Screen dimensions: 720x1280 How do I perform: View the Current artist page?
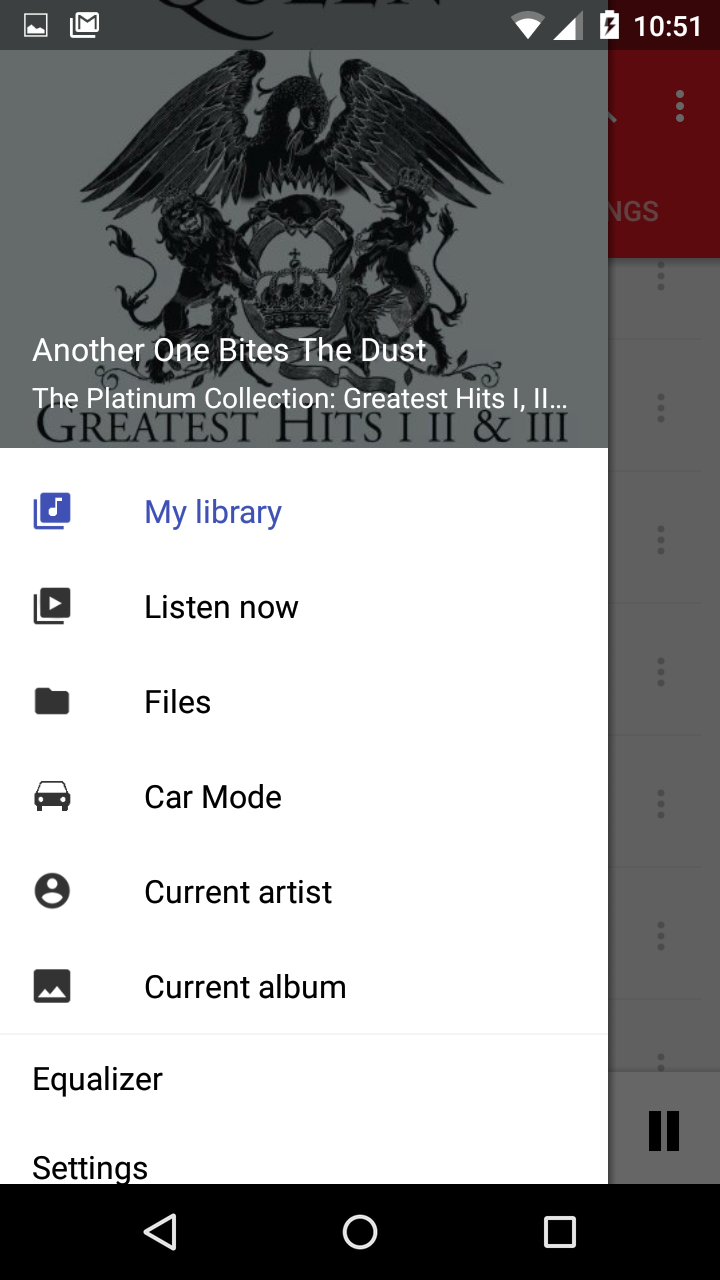(x=238, y=892)
